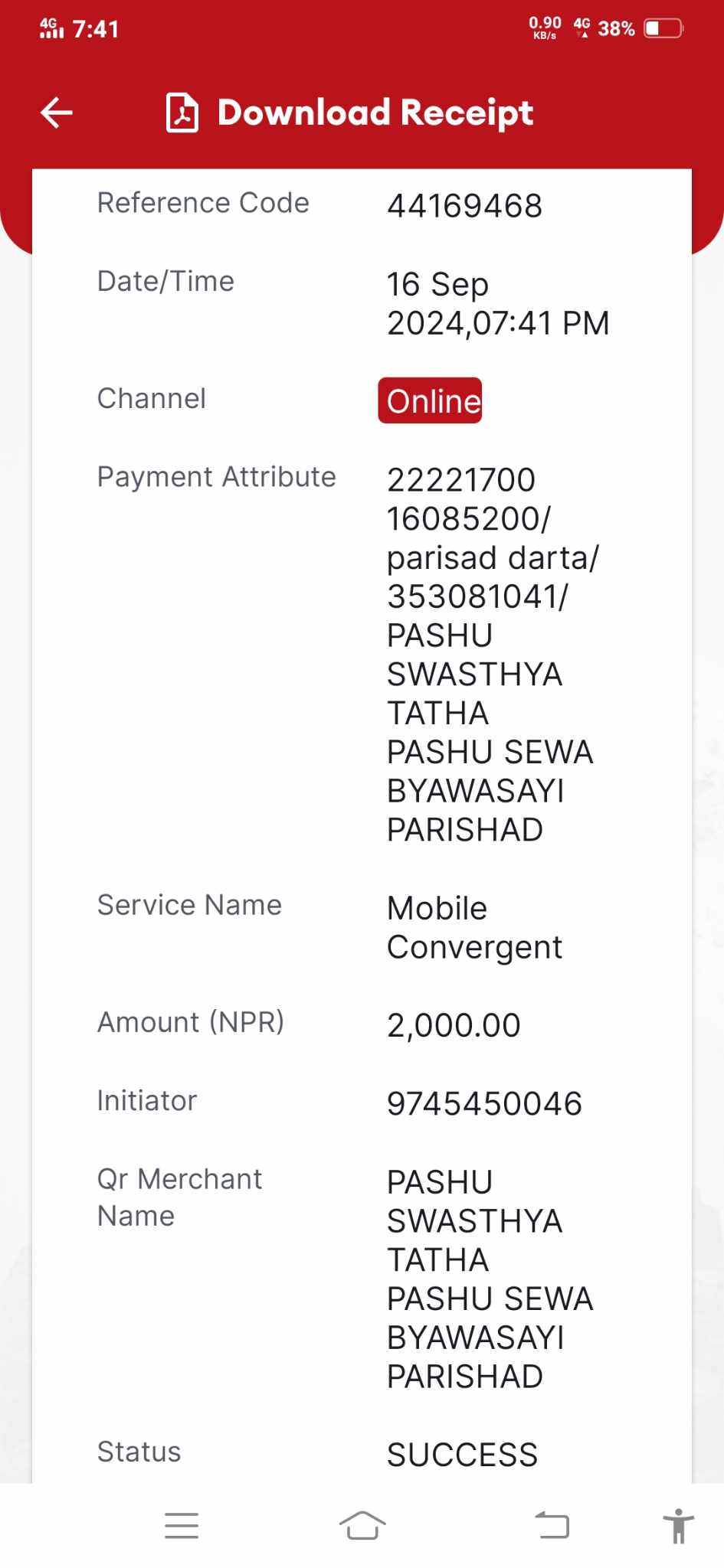Go to the phone home screen
724x1568 pixels.
[362, 1525]
